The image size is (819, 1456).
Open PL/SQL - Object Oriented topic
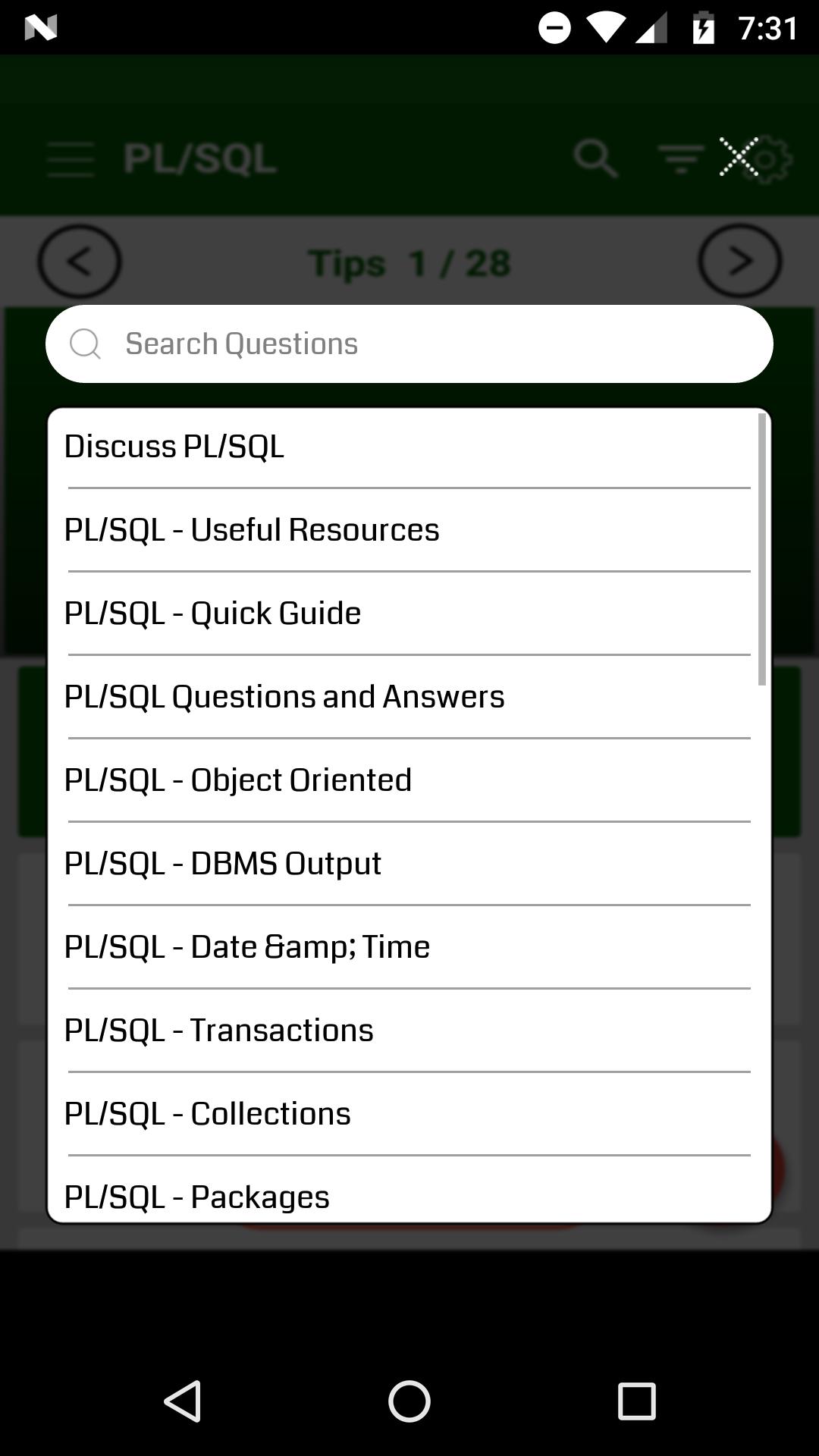[x=409, y=780]
